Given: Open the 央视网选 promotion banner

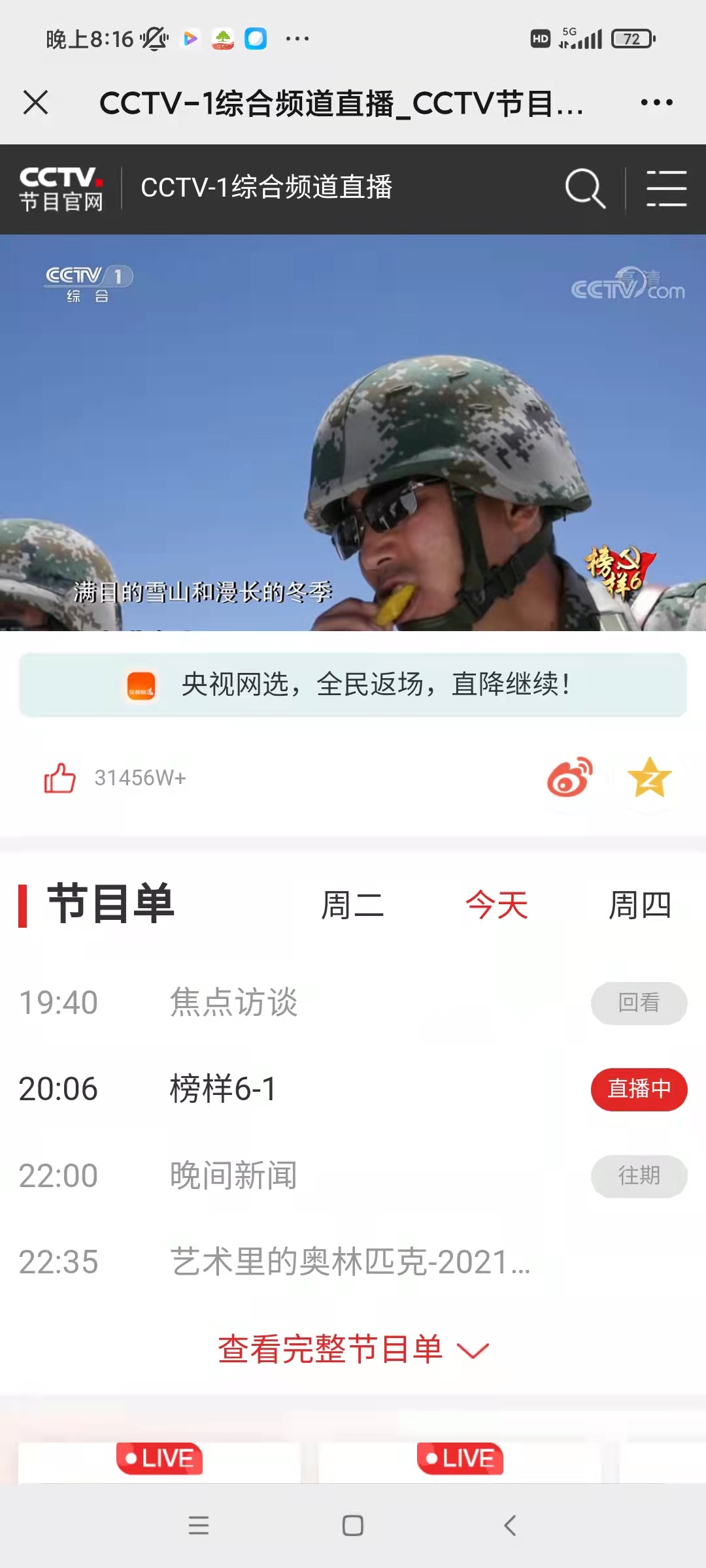Looking at the screenshot, I should [x=353, y=685].
